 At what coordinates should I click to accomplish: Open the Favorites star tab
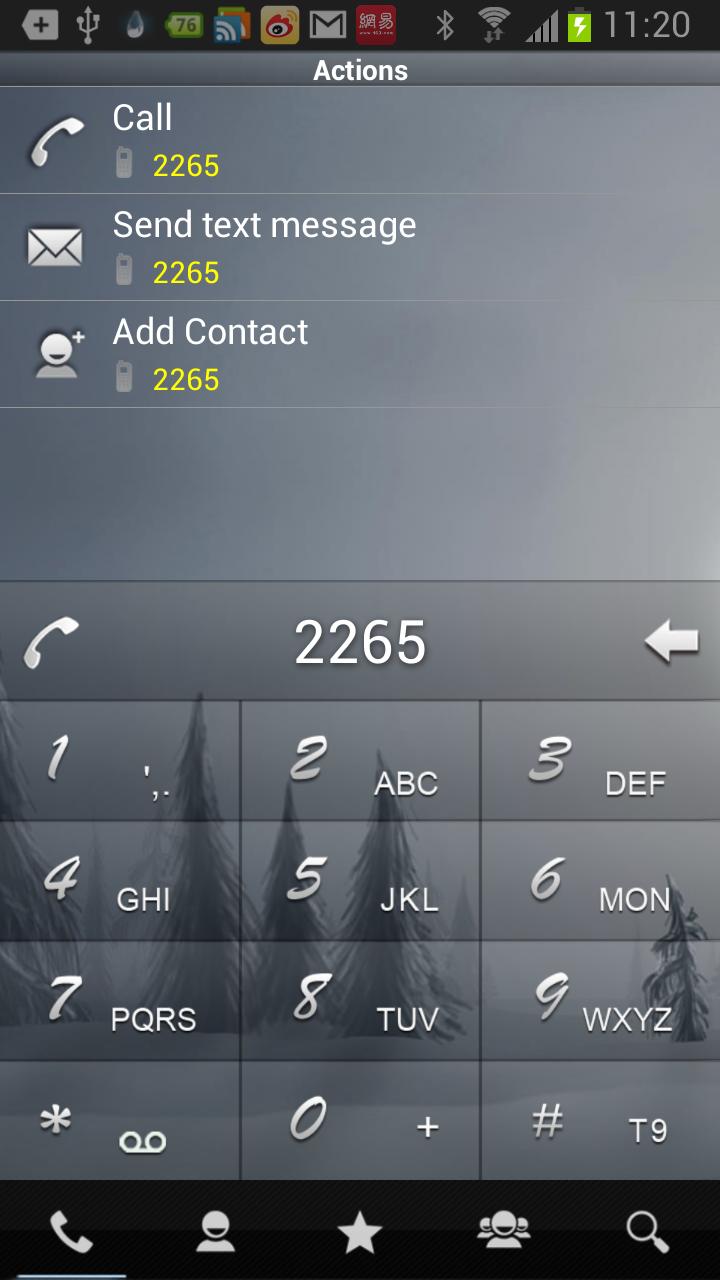click(x=360, y=1232)
